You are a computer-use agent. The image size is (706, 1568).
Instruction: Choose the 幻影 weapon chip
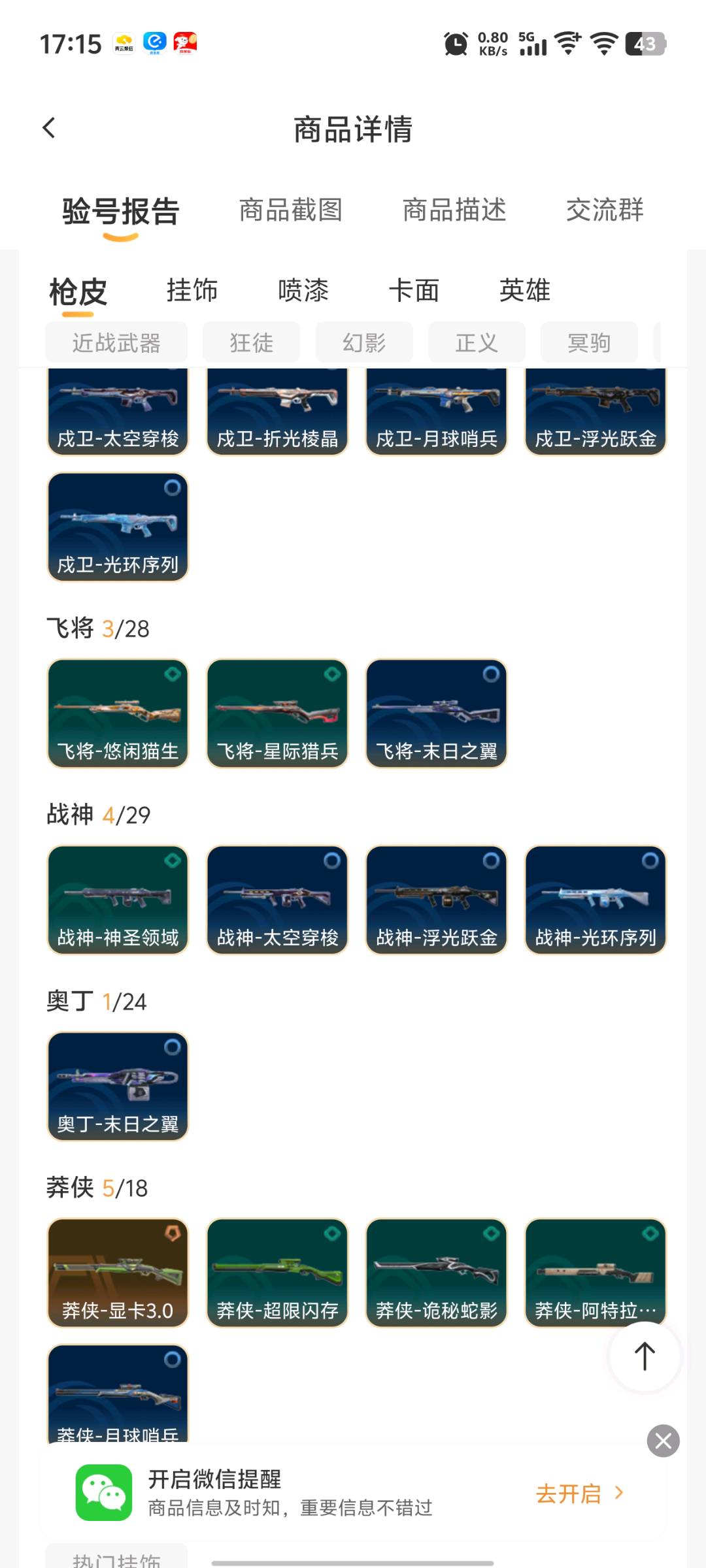(x=364, y=342)
